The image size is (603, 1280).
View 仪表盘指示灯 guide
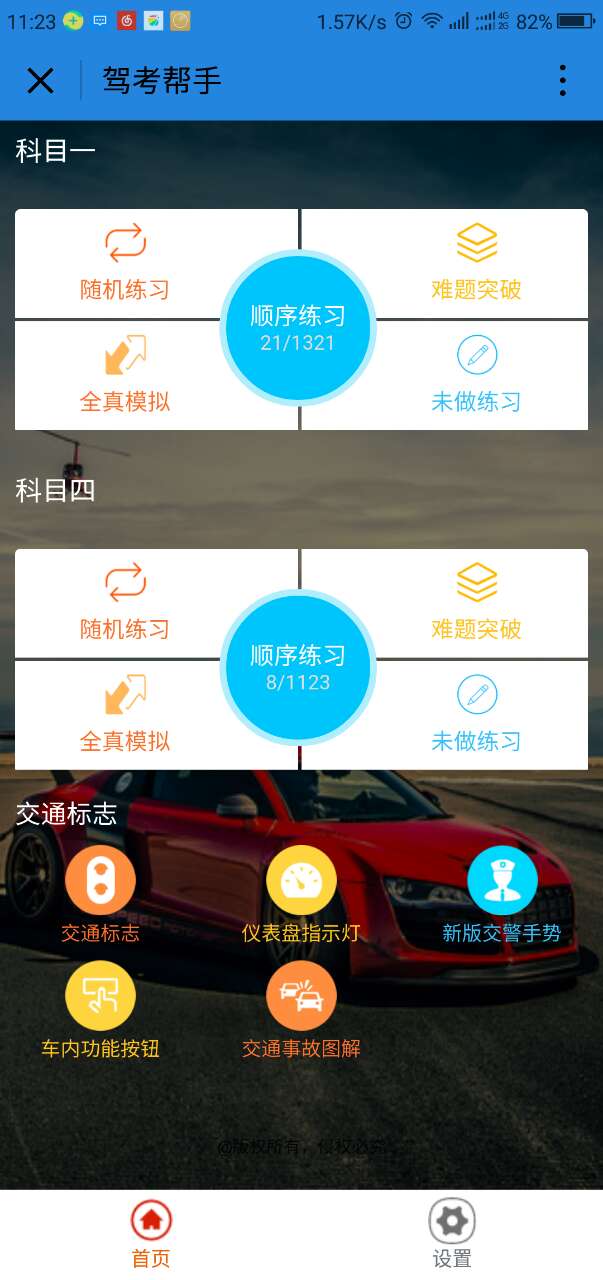[x=301, y=882]
